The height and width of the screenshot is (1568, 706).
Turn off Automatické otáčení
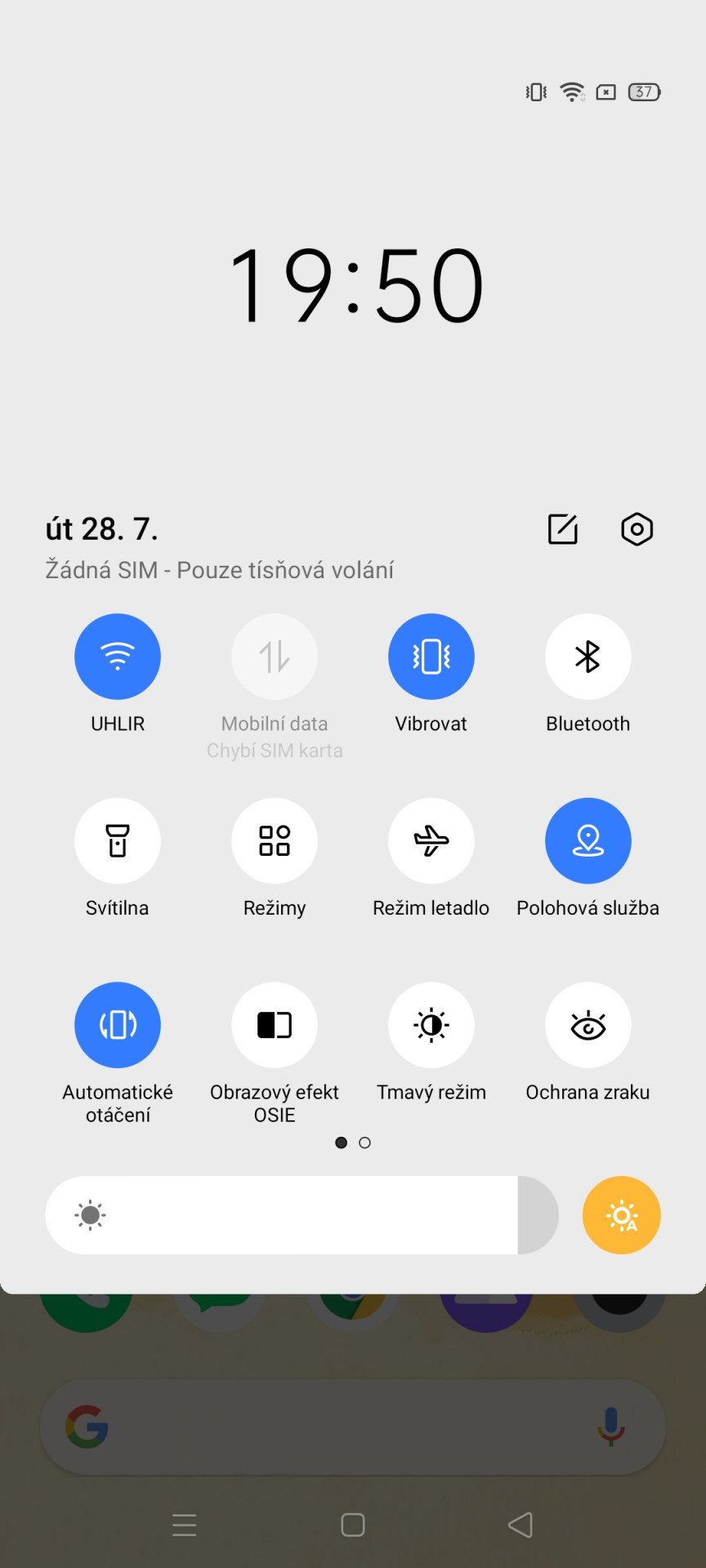[x=118, y=1025]
